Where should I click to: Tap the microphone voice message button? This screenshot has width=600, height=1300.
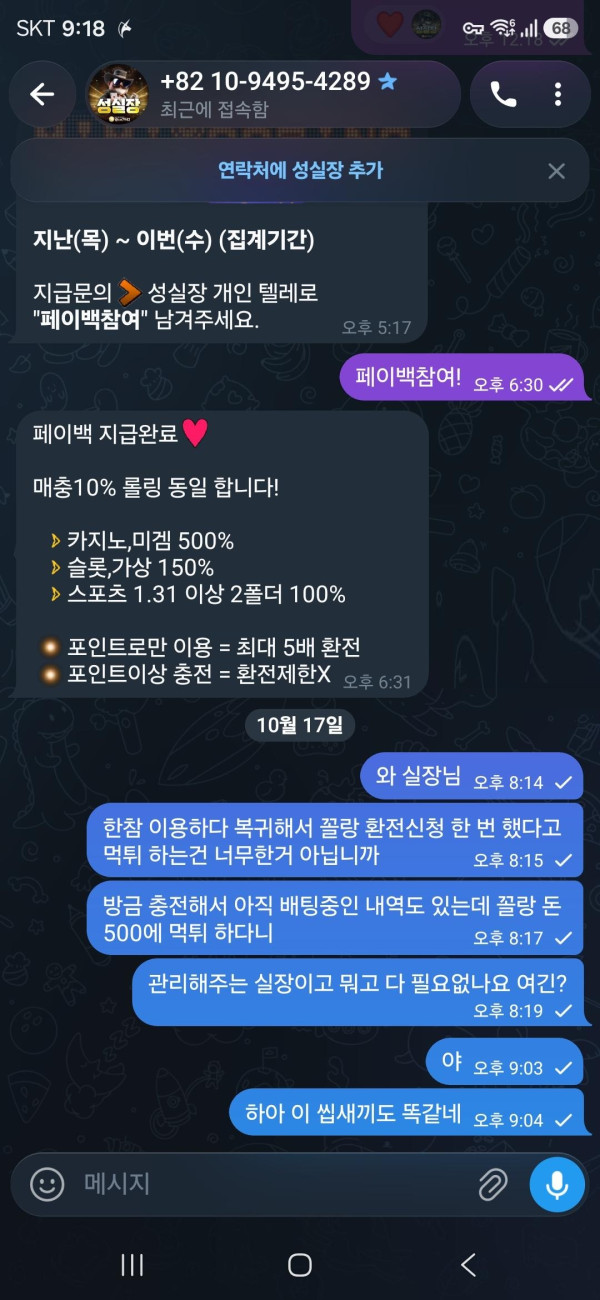pos(557,1185)
